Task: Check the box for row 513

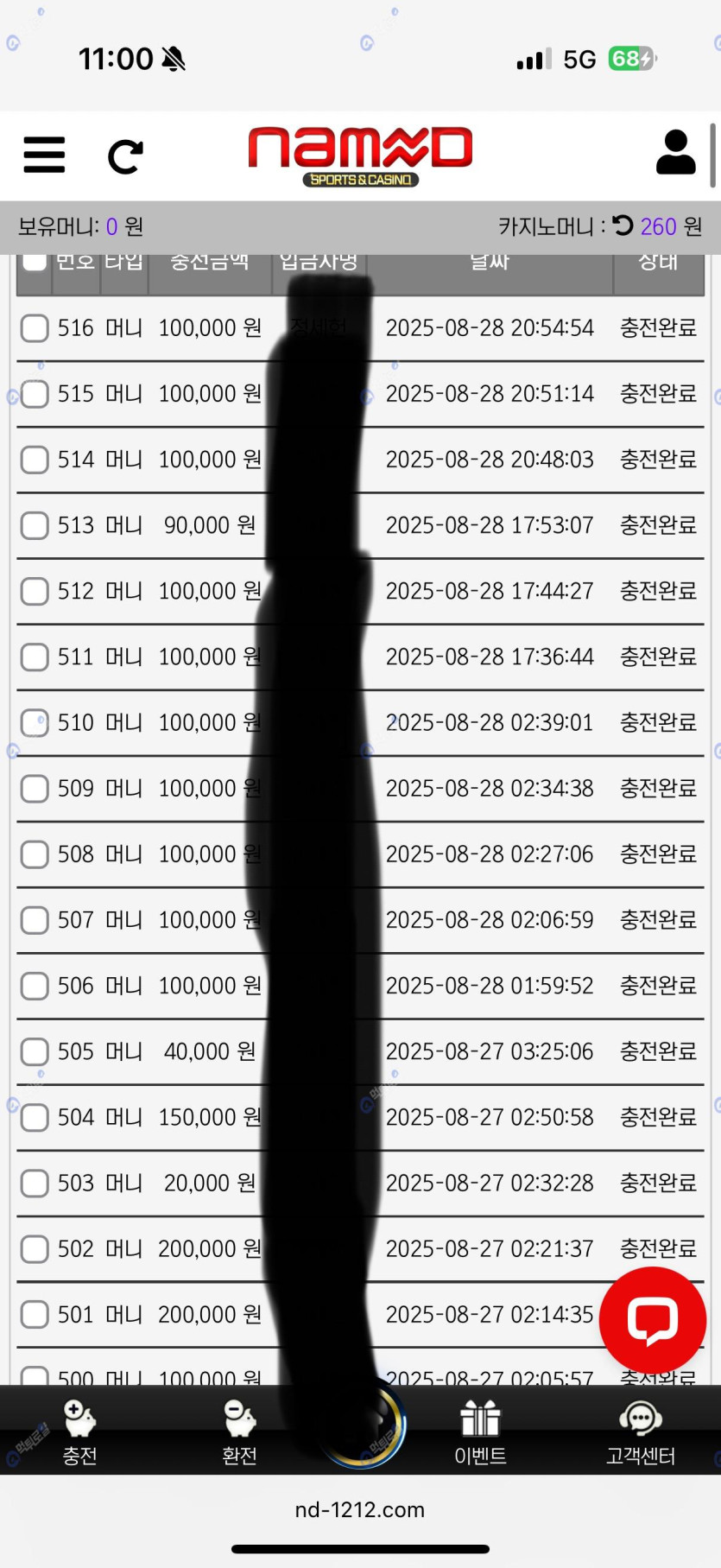Action: tap(35, 525)
